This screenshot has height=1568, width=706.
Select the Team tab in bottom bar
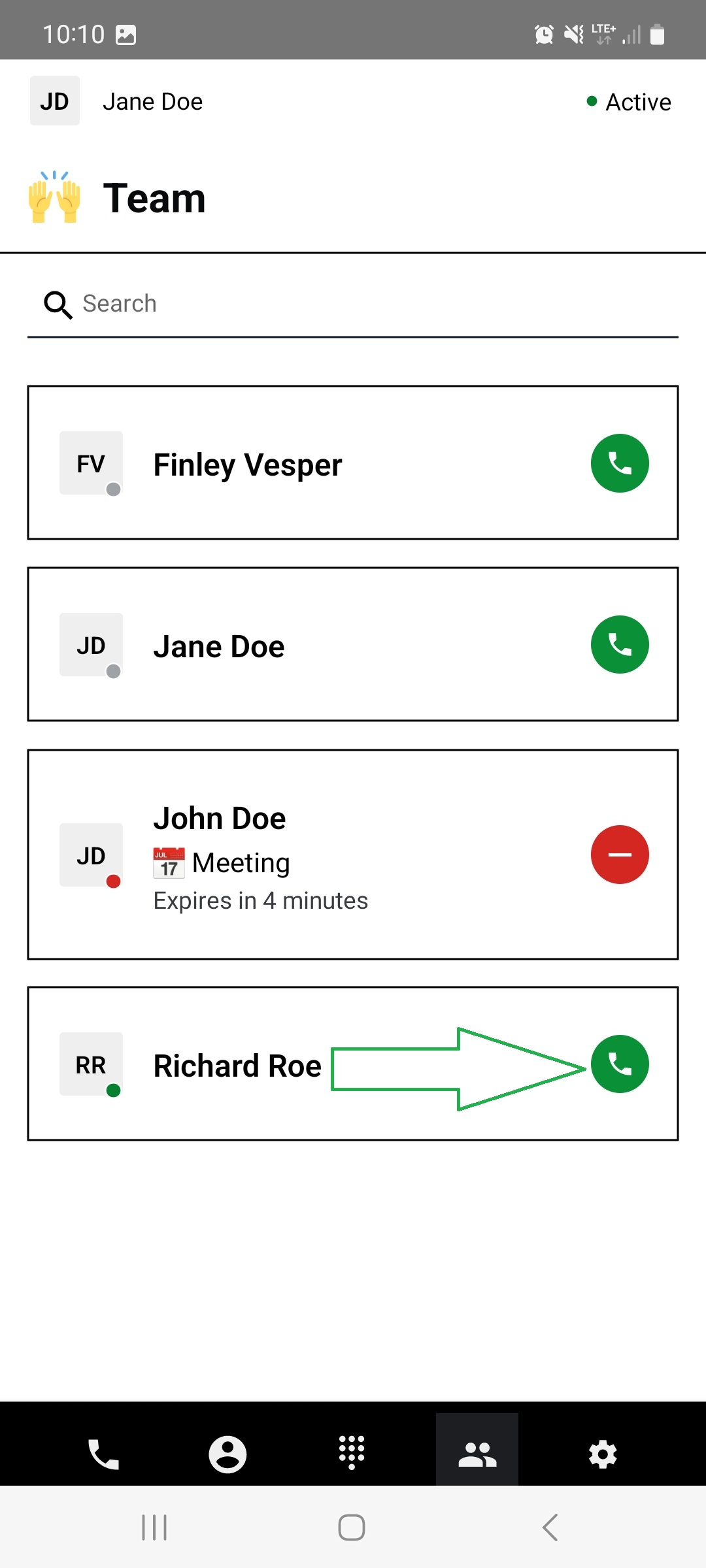click(x=477, y=1454)
